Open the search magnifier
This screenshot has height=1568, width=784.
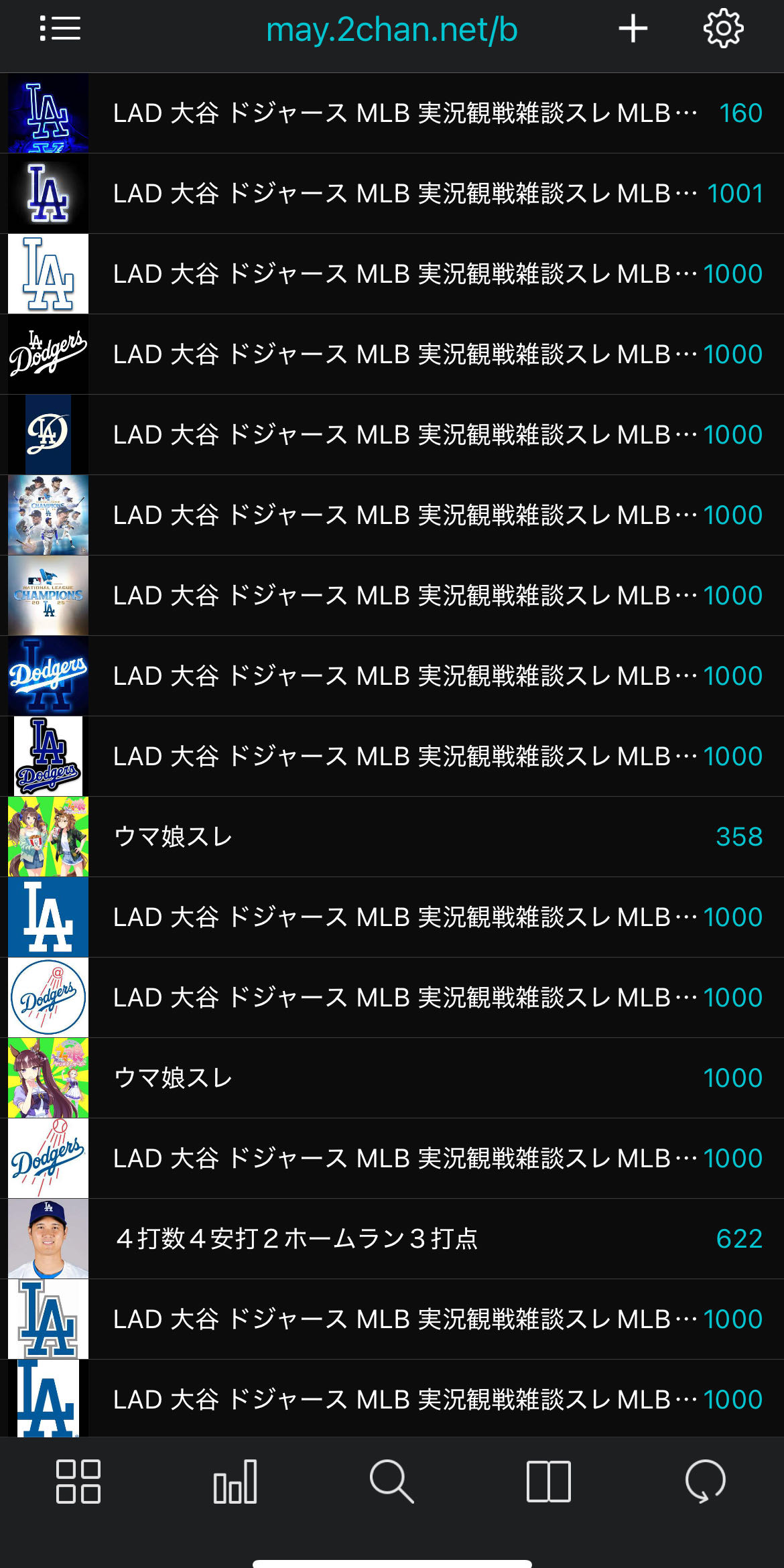(x=392, y=1482)
